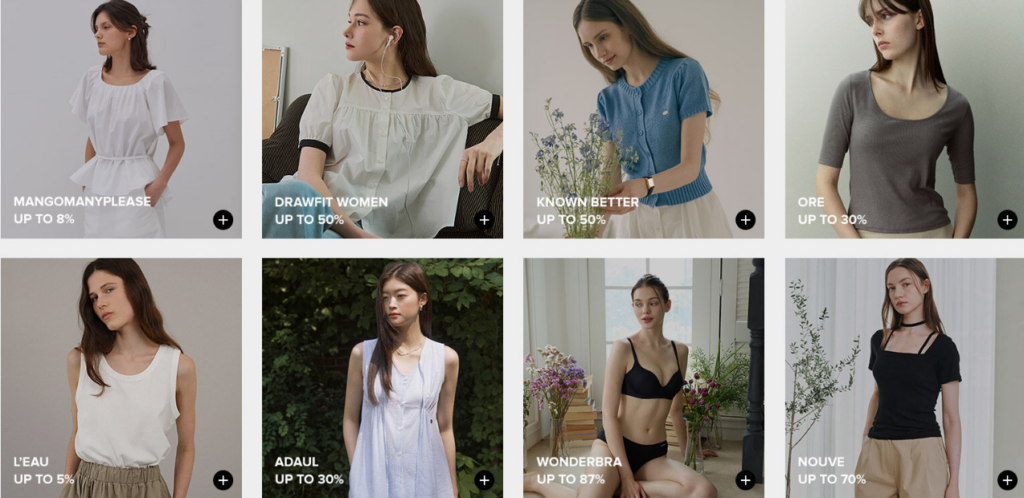Tap the plus icon on L'EAU tile
The width and height of the screenshot is (1024, 498).
tap(222, 480)
